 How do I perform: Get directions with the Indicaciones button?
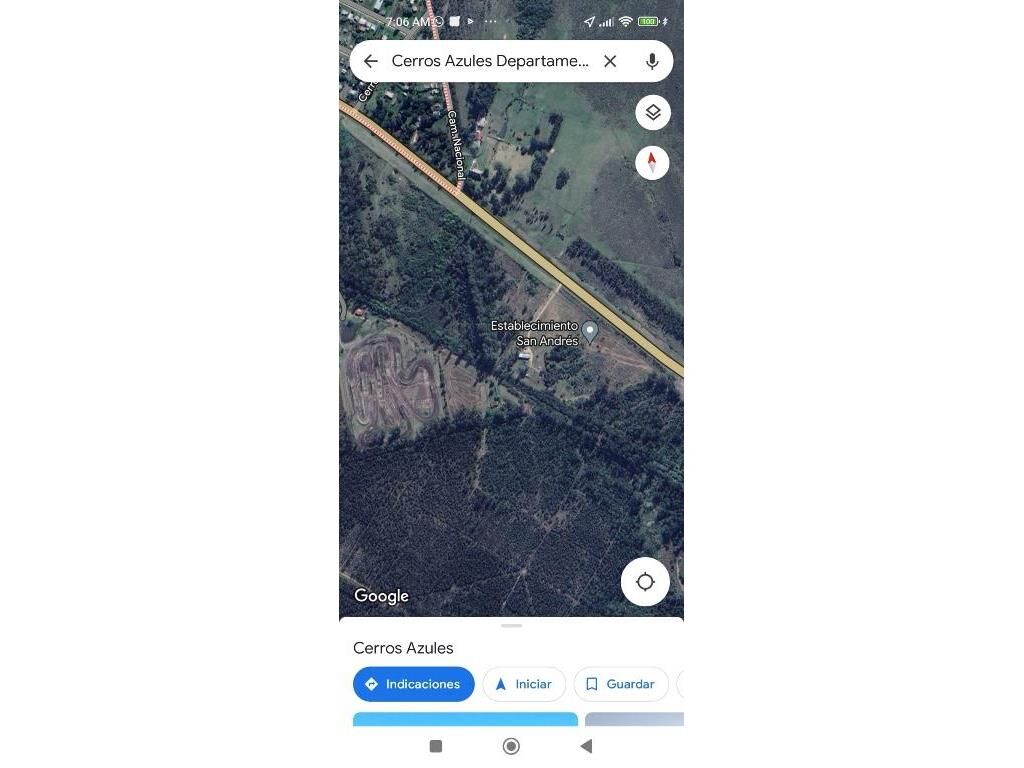click(x=413, y=684)
